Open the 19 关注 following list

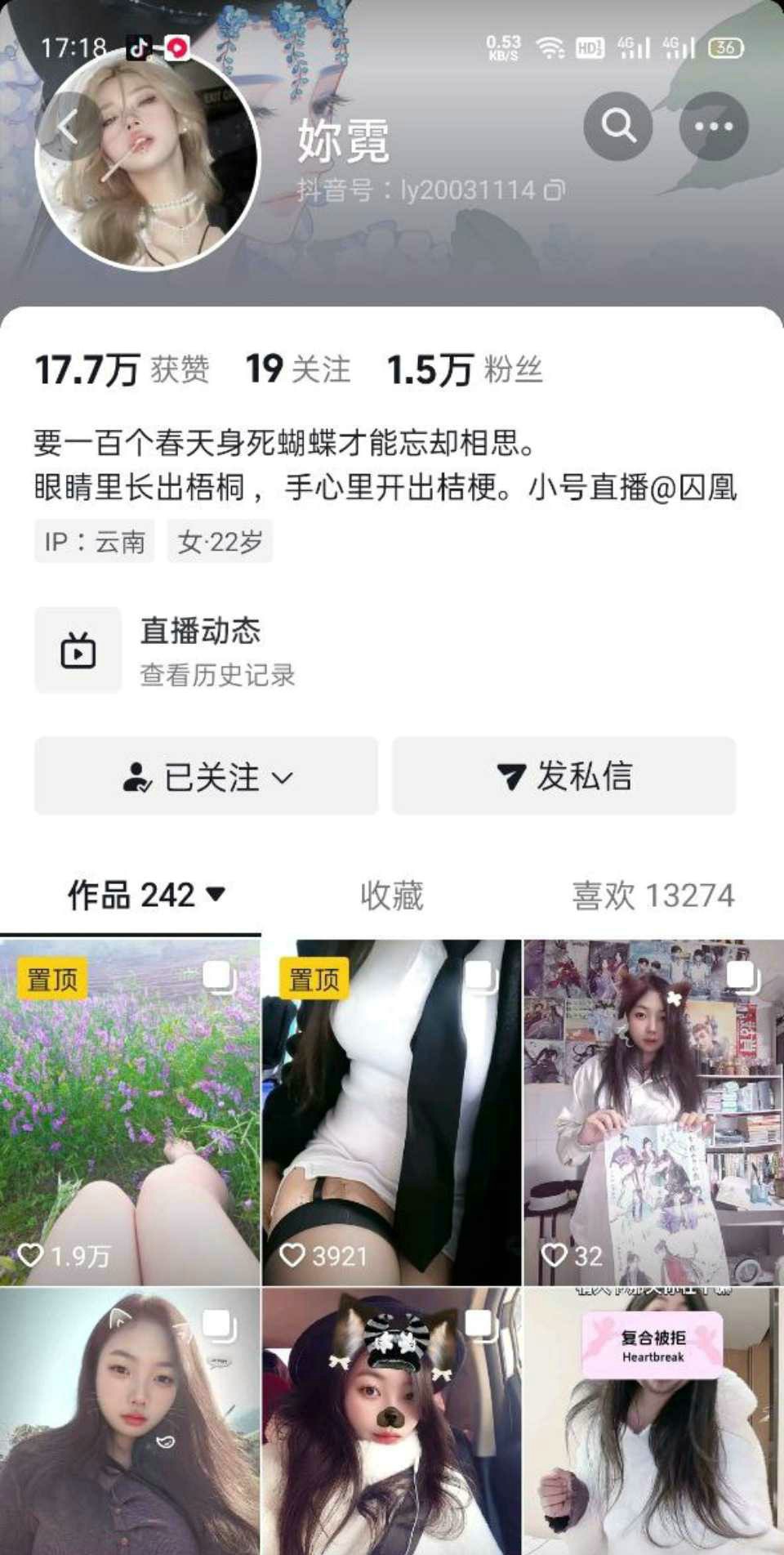pos(298,369)
